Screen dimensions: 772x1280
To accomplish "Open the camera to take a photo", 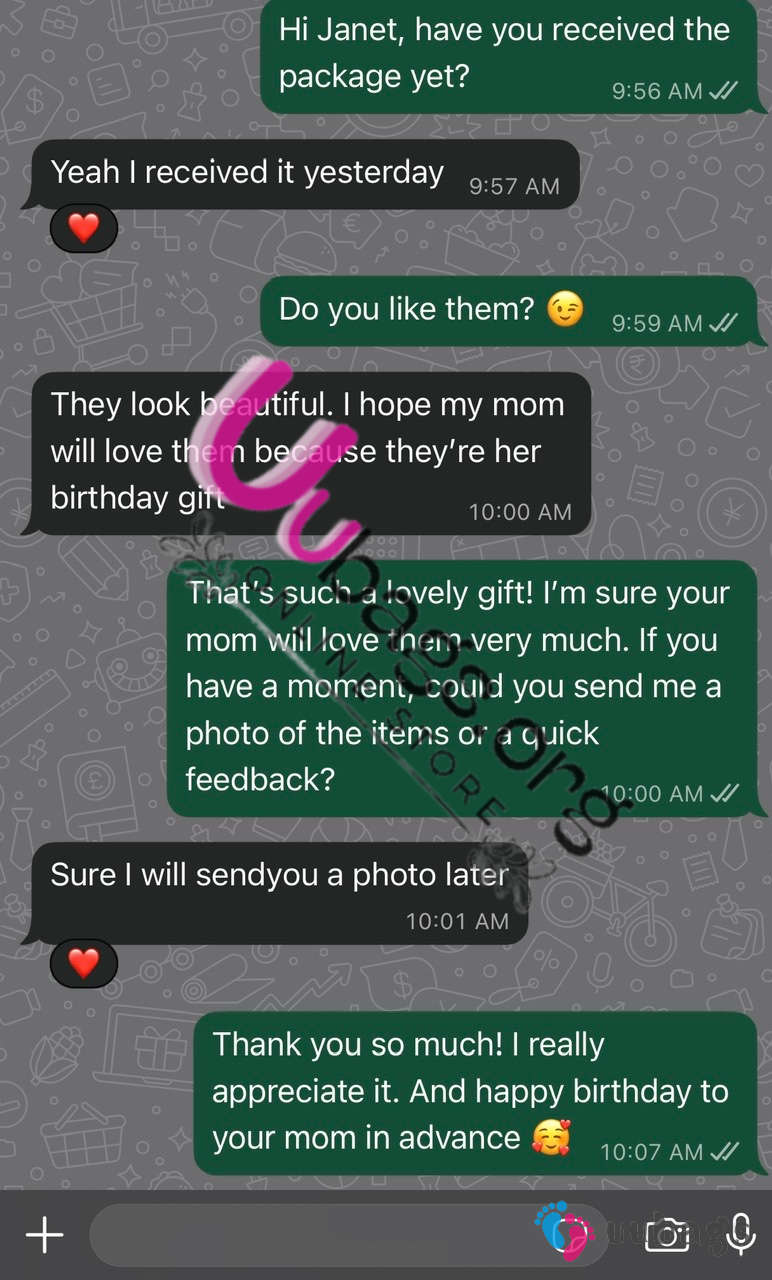I will tap(667, 1235).
